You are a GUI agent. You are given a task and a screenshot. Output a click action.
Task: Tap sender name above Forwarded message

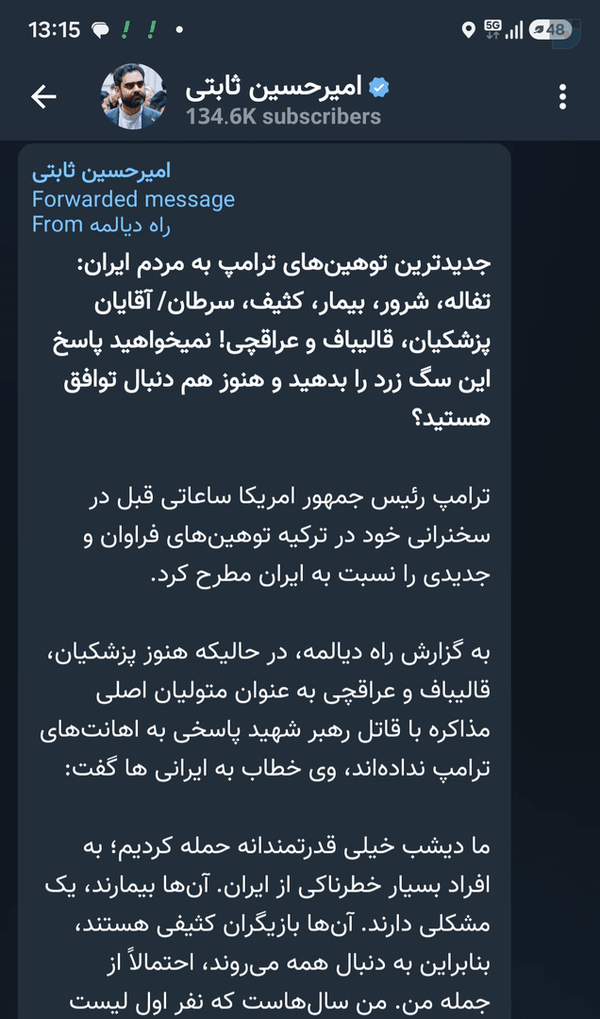(101, 172)
